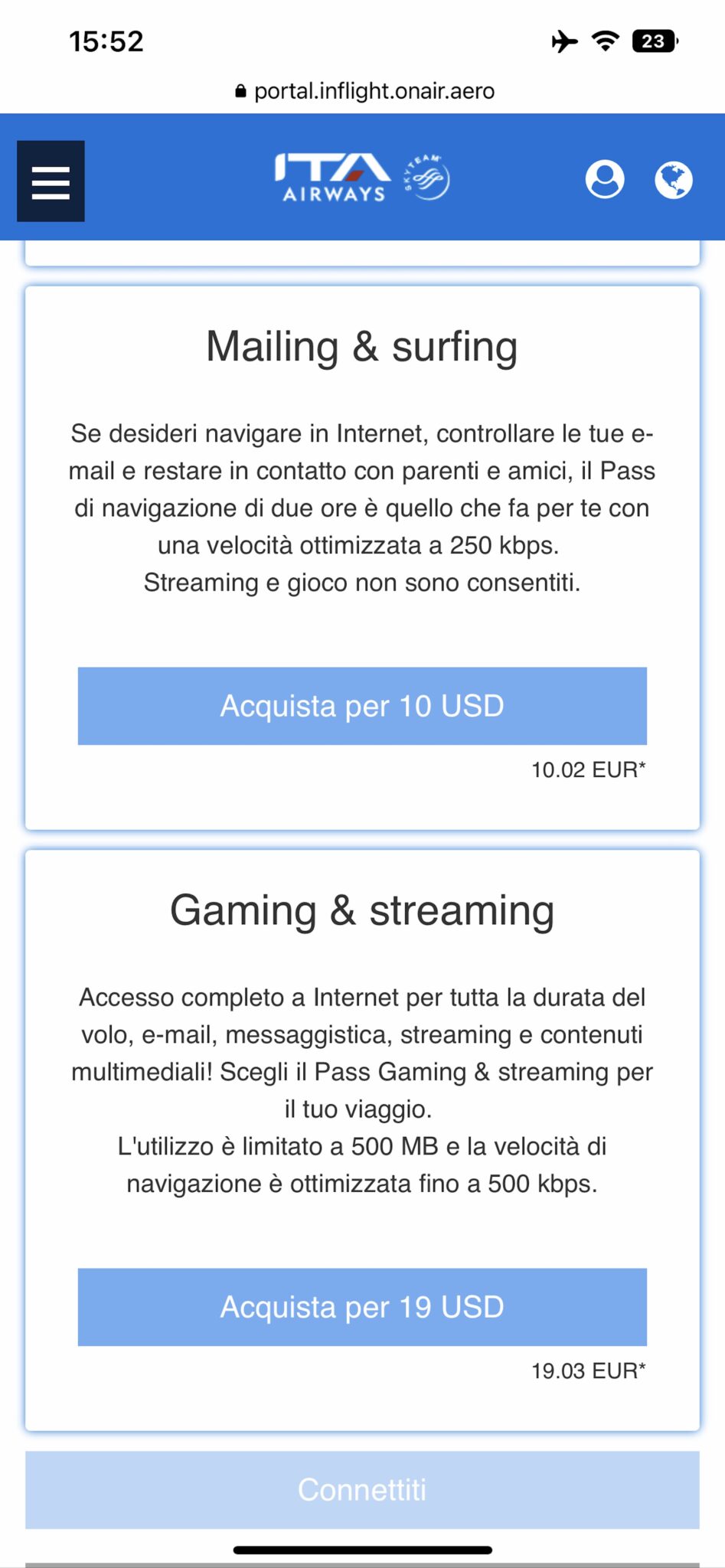
Task: Buy Mailing & surfing pass for 10 USD
Action: click(362, 706)
